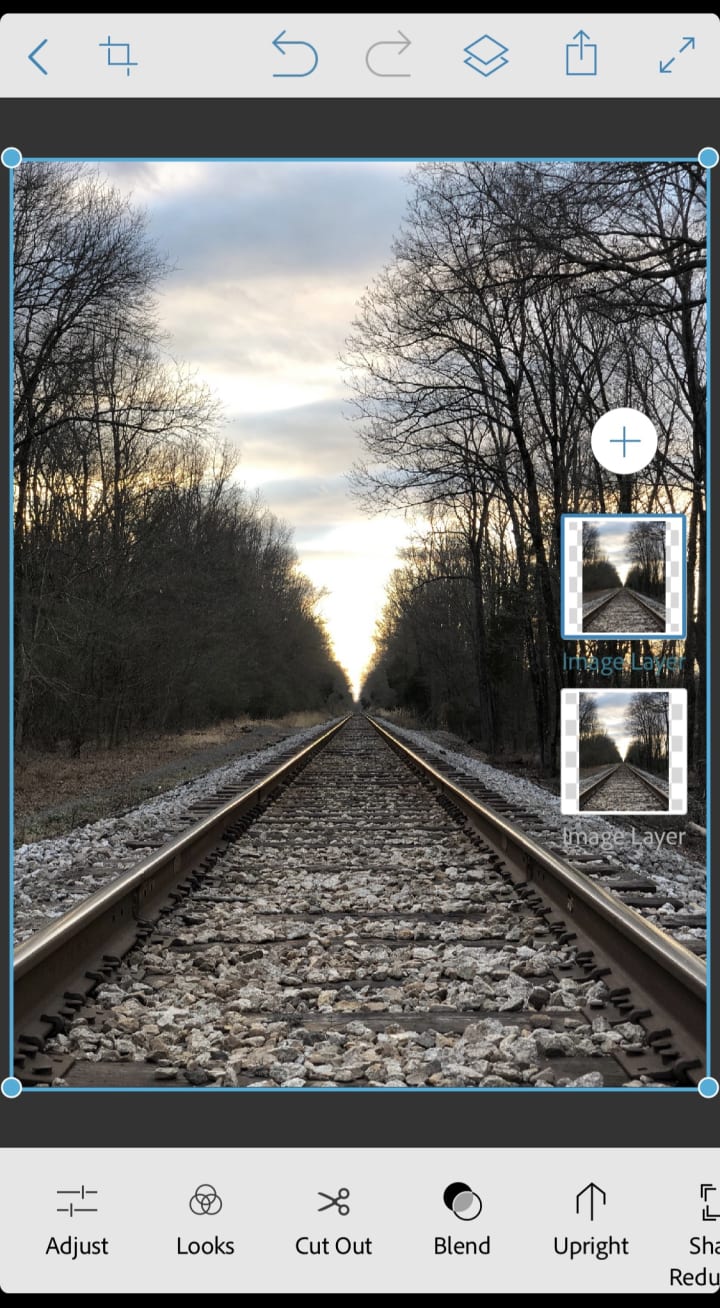The image size is (720, 1308).
Task: Open the crop tool
Action: tap(118, 56)
